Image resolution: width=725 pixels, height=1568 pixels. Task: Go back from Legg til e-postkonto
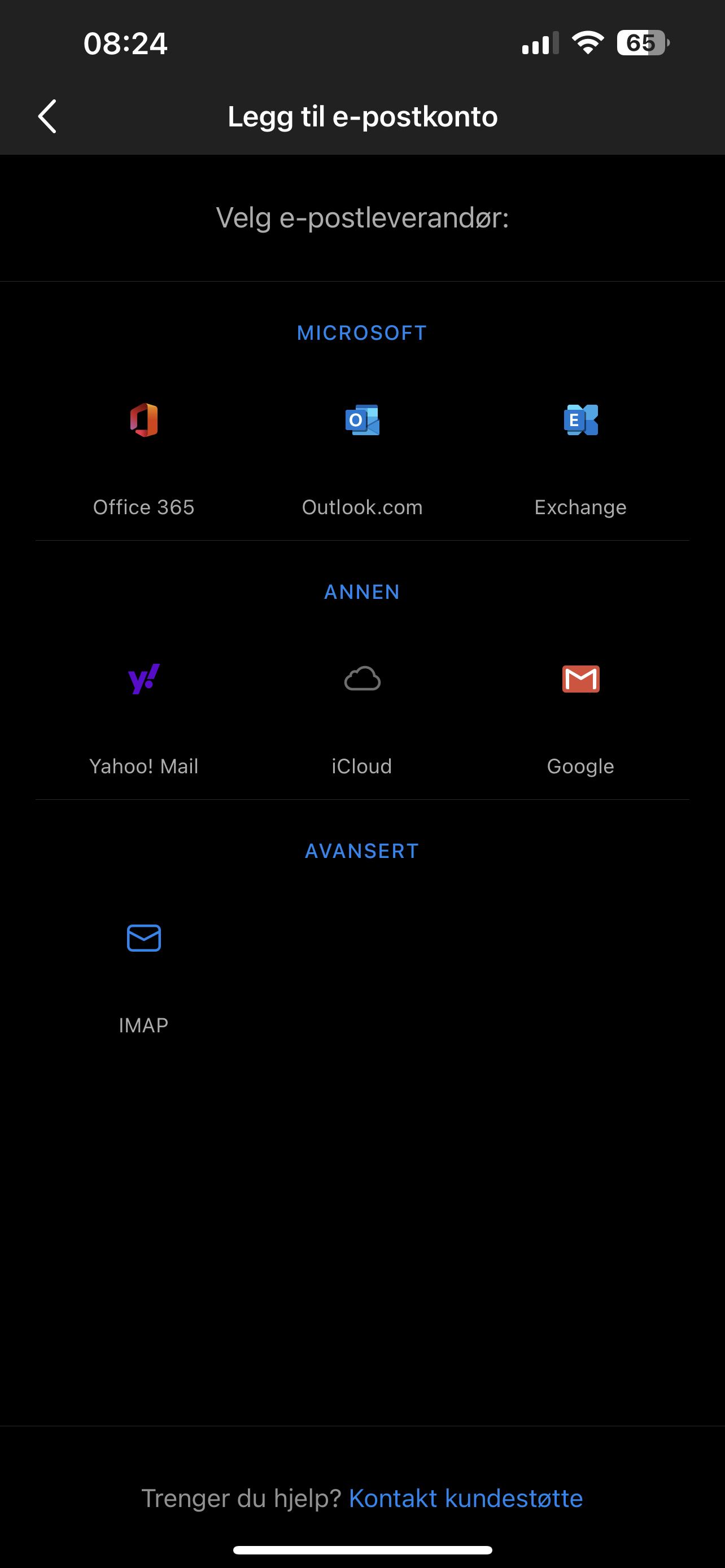pyautogui.click(x=47, y=116)
